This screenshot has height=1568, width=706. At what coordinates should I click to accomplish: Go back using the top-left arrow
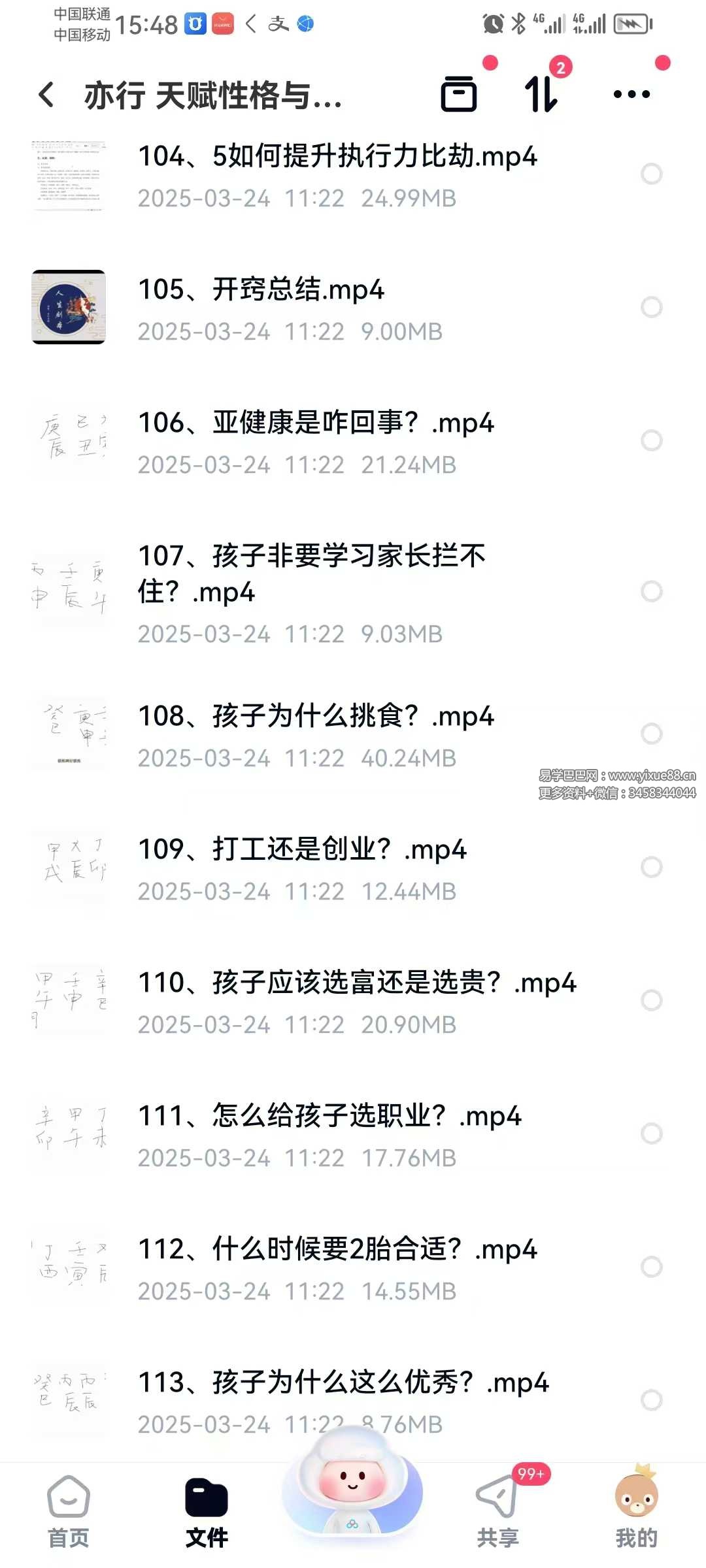click(x=46, y=95)
